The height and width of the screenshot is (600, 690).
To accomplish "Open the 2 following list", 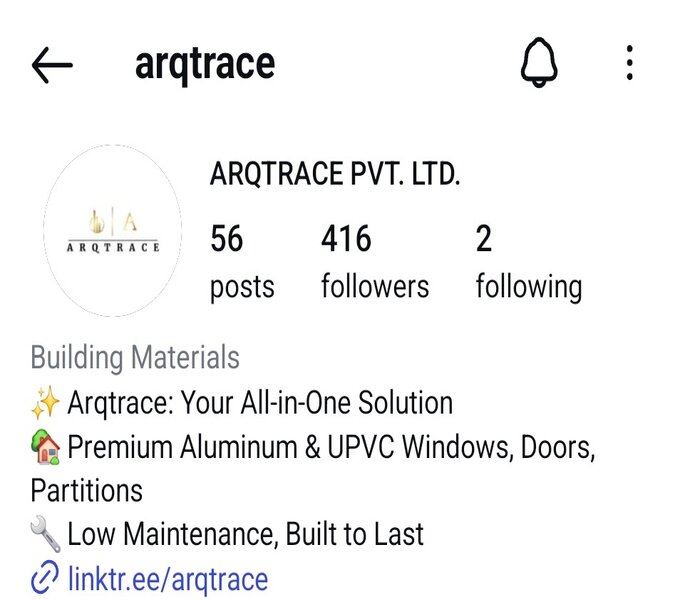I will coord(528,262).
